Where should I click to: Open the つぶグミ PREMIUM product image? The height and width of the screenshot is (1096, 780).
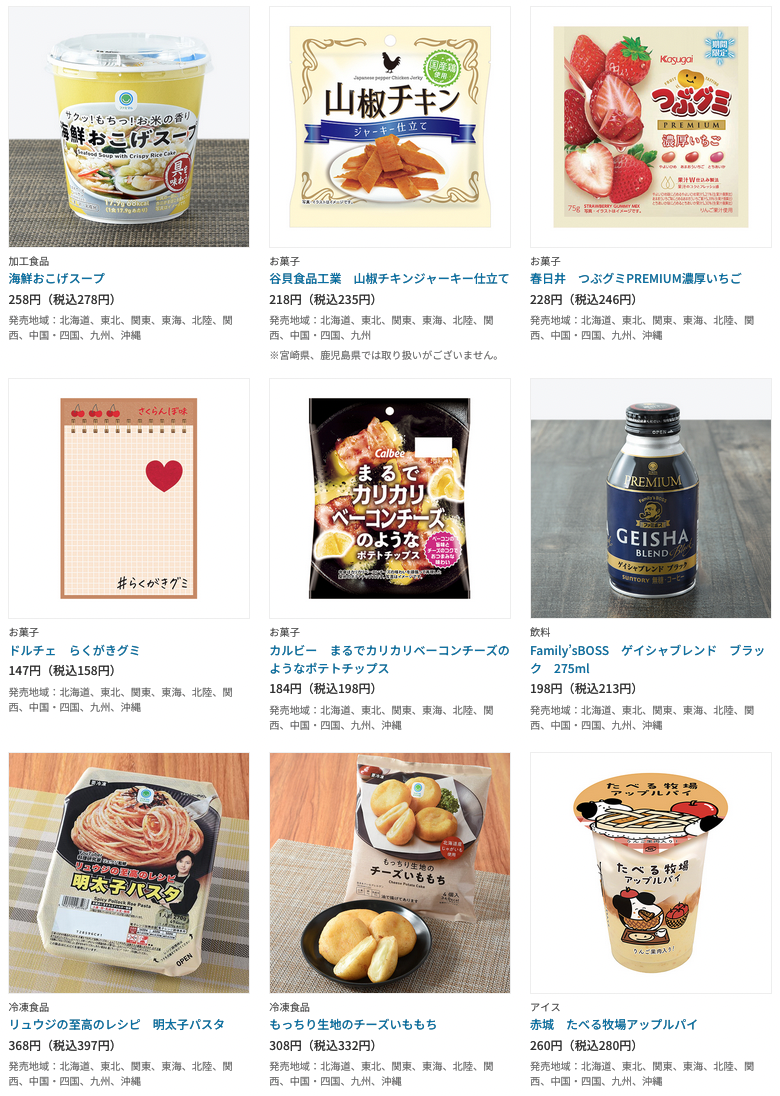650,127
